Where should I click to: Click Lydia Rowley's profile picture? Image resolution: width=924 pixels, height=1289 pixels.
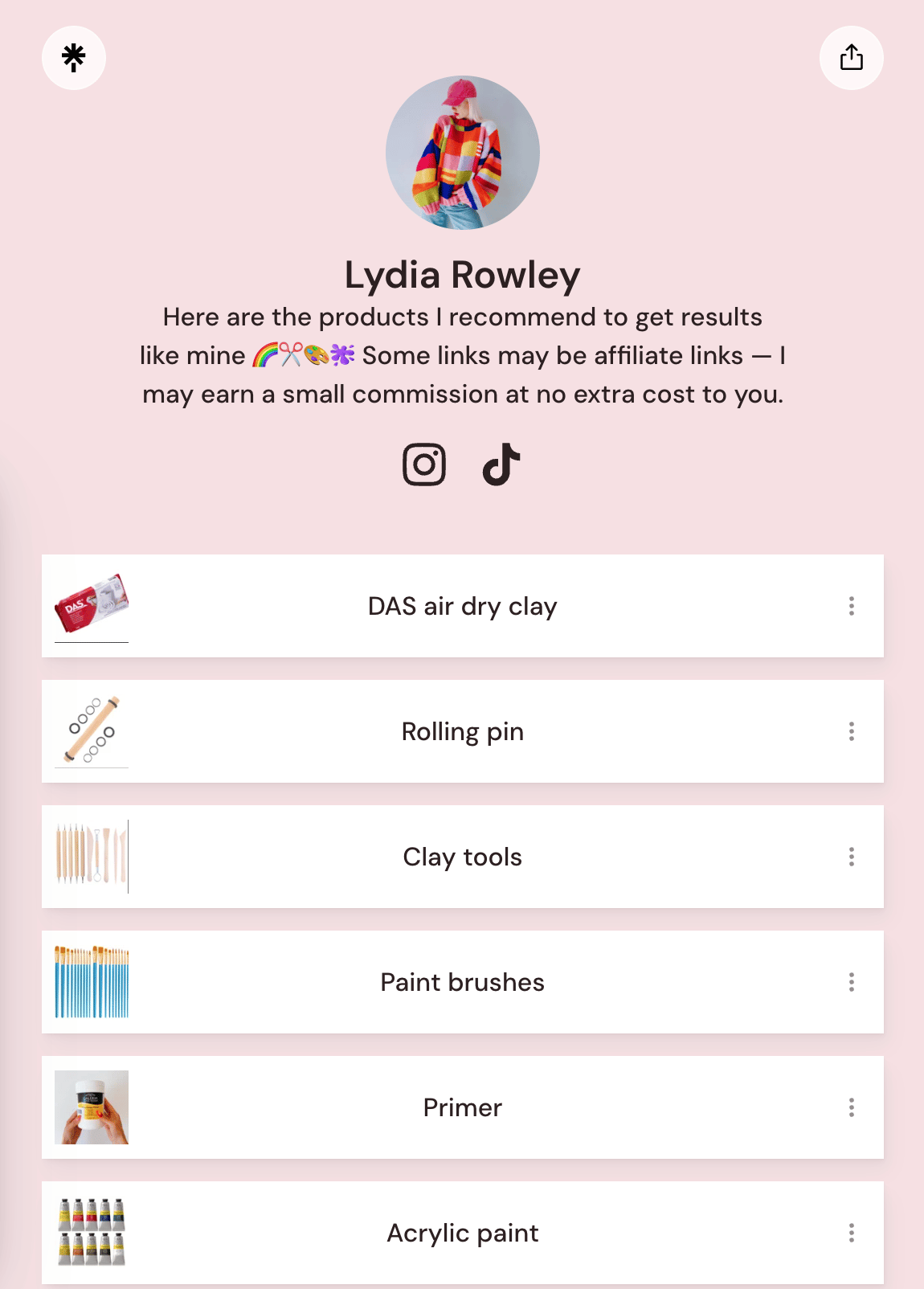pyautogui.click(x=462, y=154)
